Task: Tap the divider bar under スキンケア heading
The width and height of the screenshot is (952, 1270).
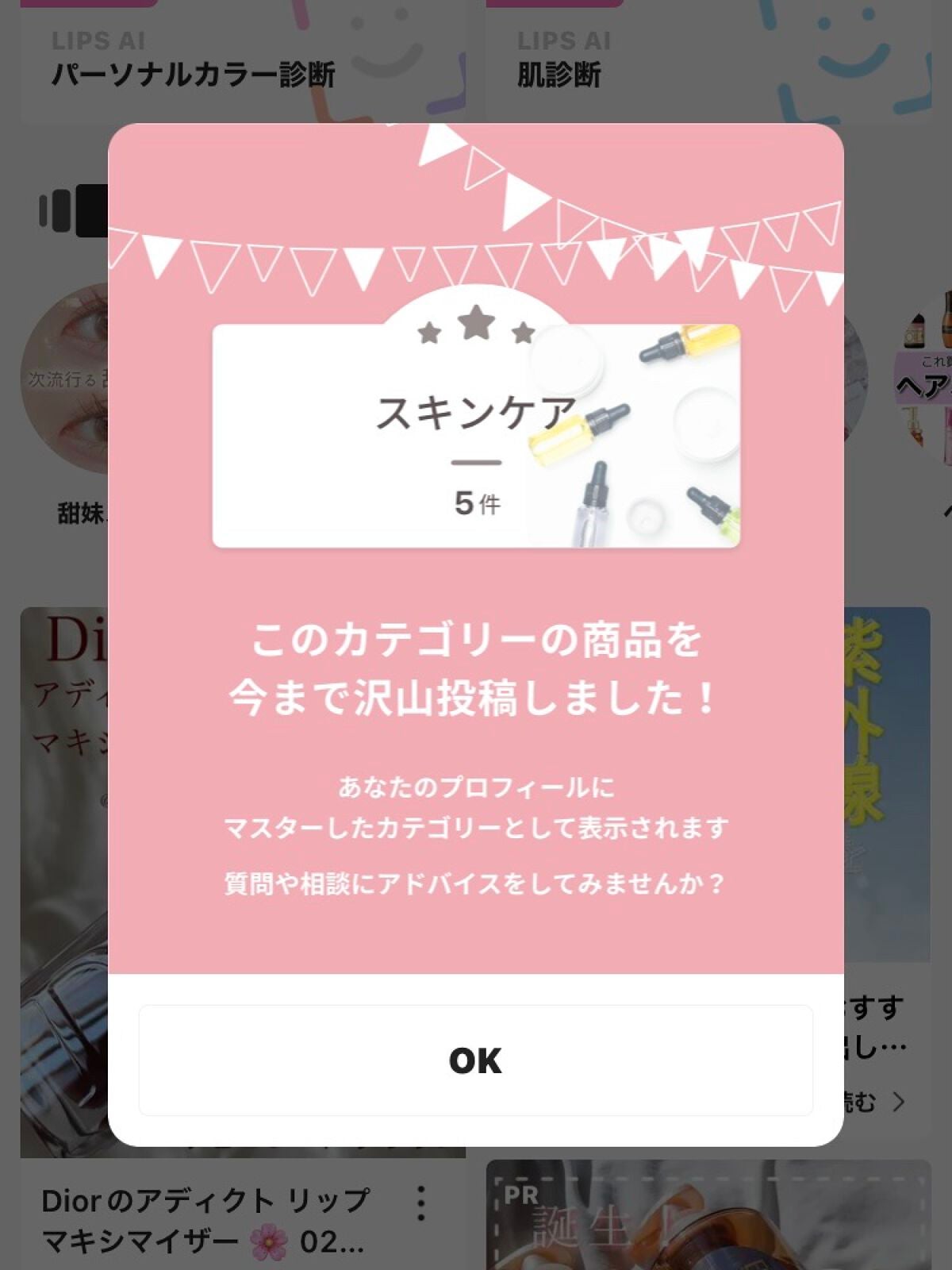Action: tap(476, 460)
